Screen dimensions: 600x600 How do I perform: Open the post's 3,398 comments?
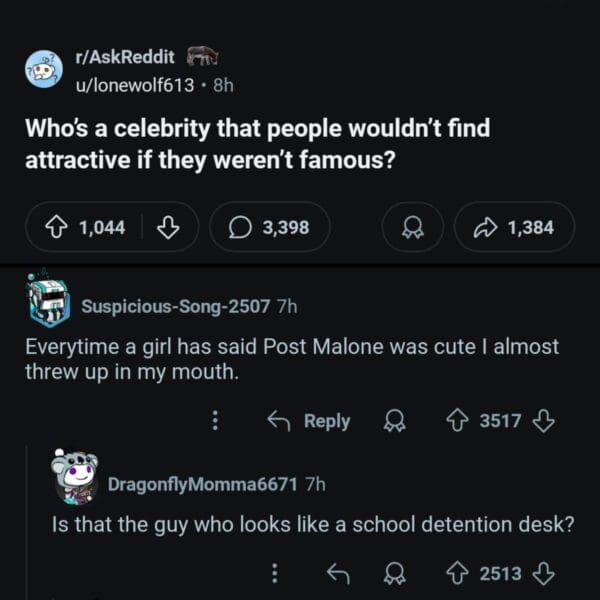269,227
